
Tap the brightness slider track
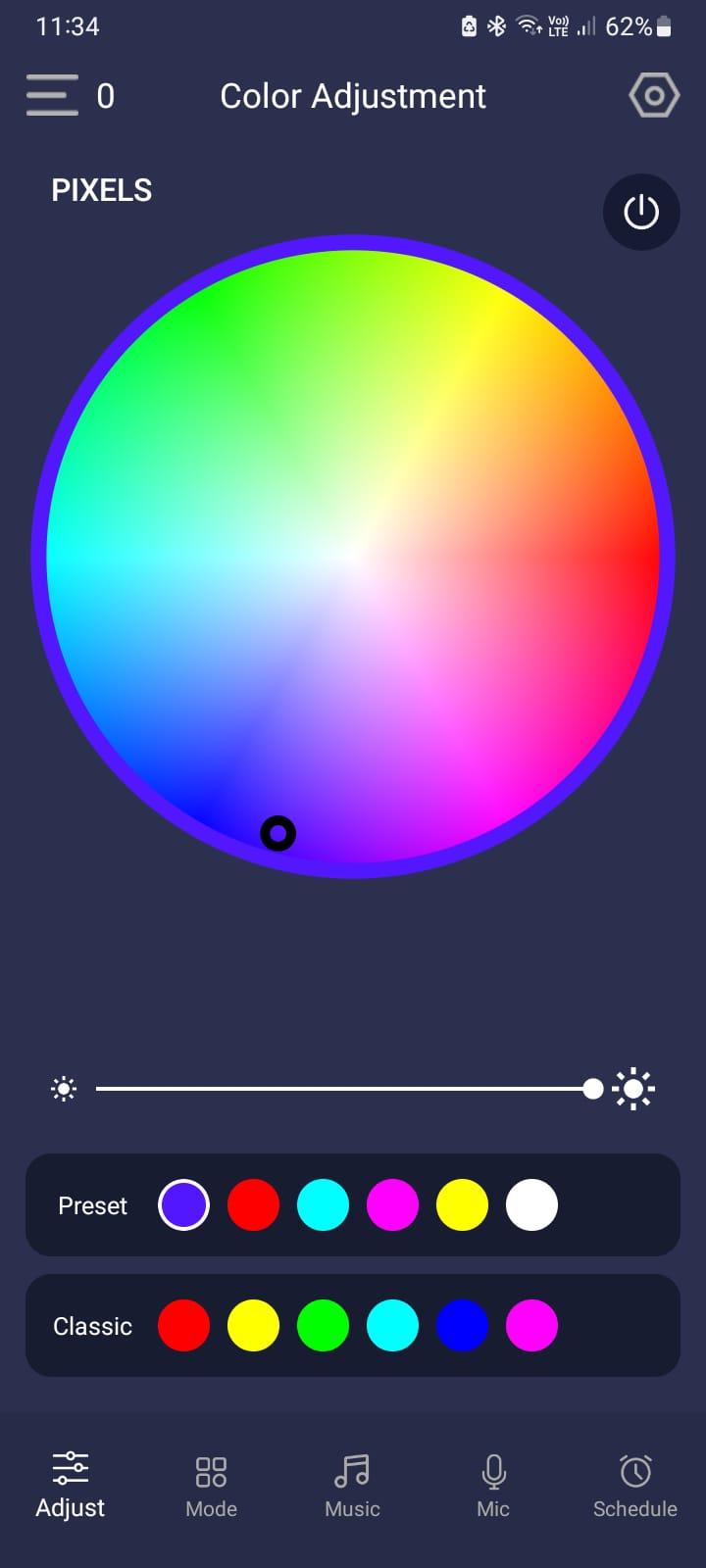[343, 1089]
